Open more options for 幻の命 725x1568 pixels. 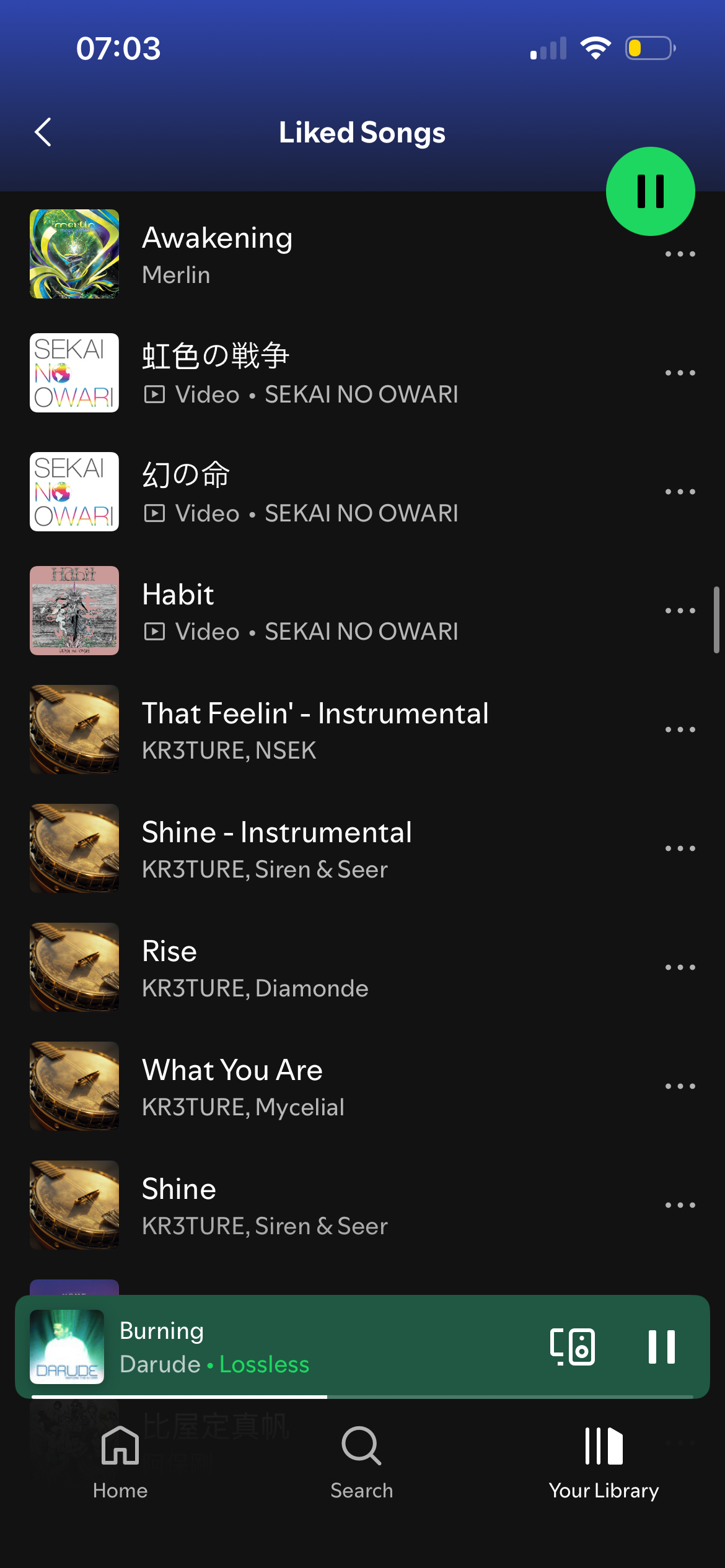(680, 492)
